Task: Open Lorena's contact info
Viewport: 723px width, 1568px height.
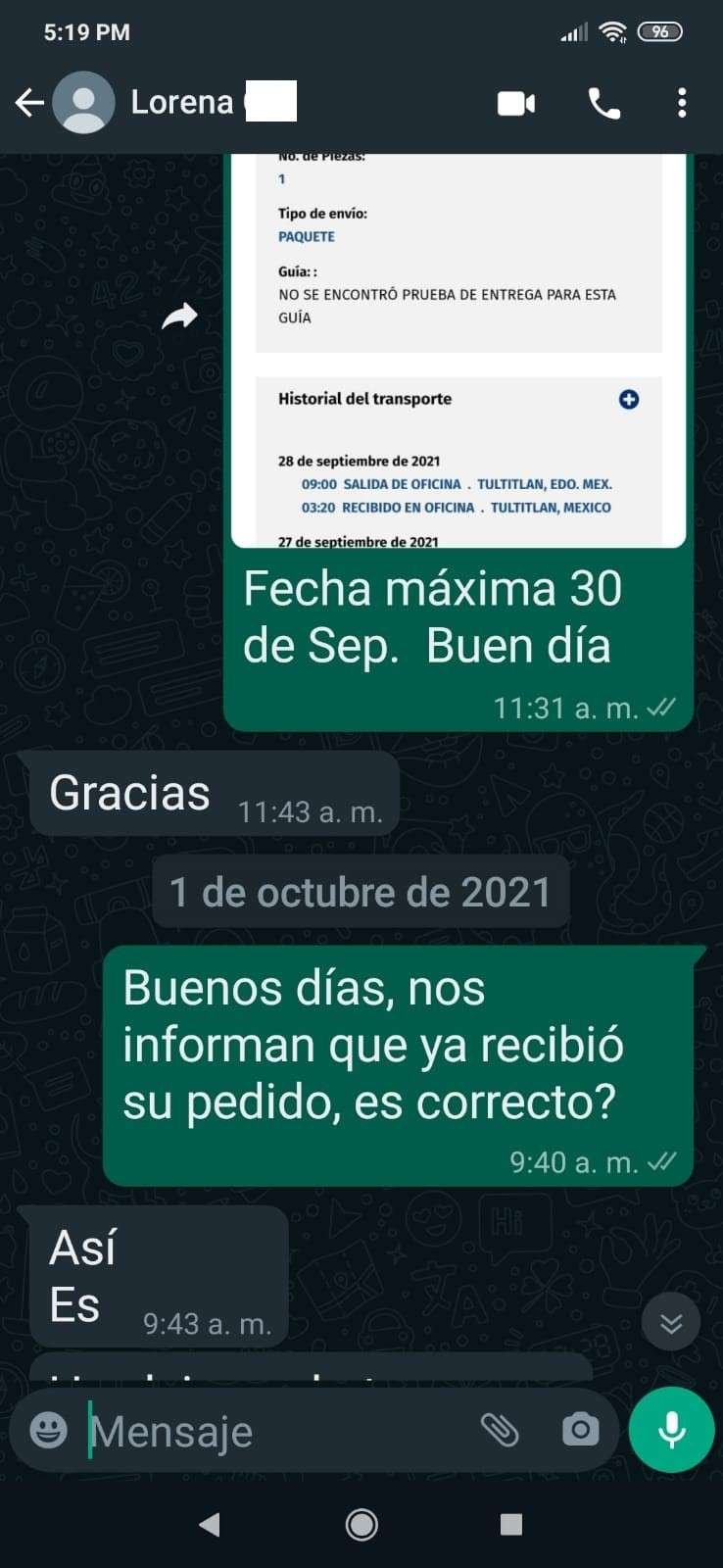Action: tap(182, 103)
